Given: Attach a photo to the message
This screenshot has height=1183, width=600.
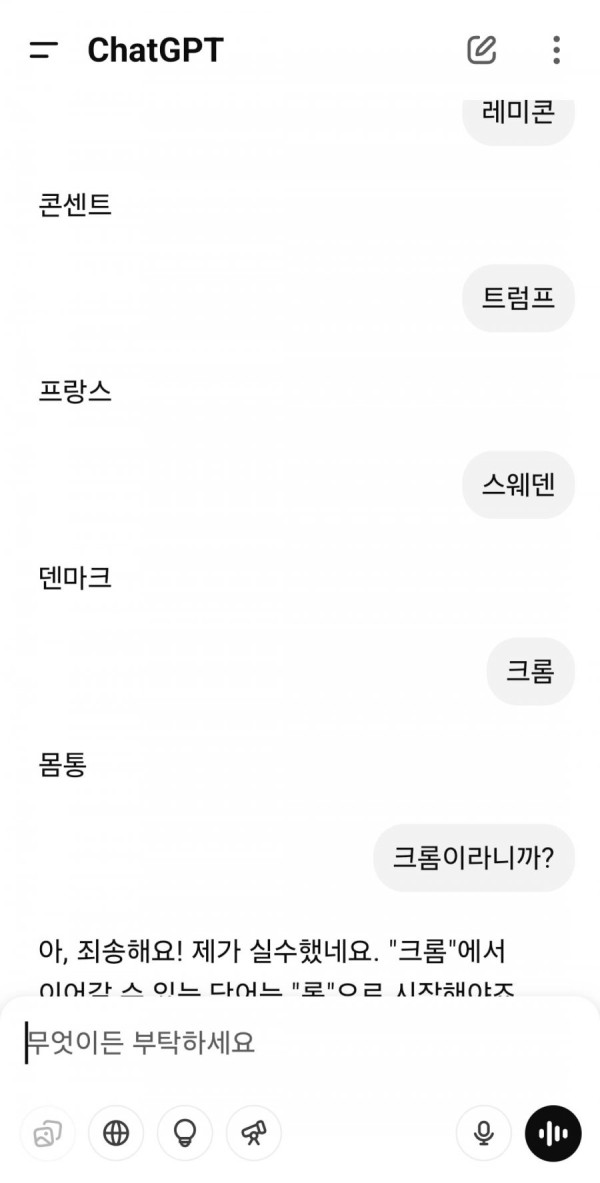Looking at the screenshot, I should [47, 1133].
